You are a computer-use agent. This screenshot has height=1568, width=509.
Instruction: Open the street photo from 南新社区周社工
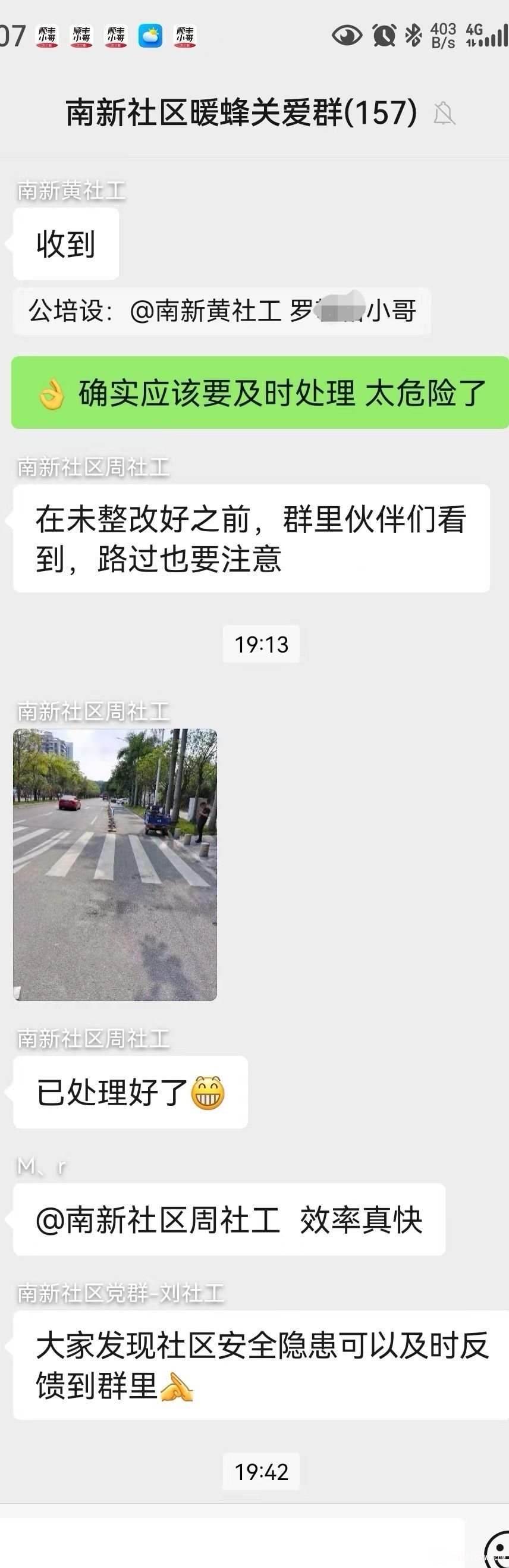[x=115, y=864]
